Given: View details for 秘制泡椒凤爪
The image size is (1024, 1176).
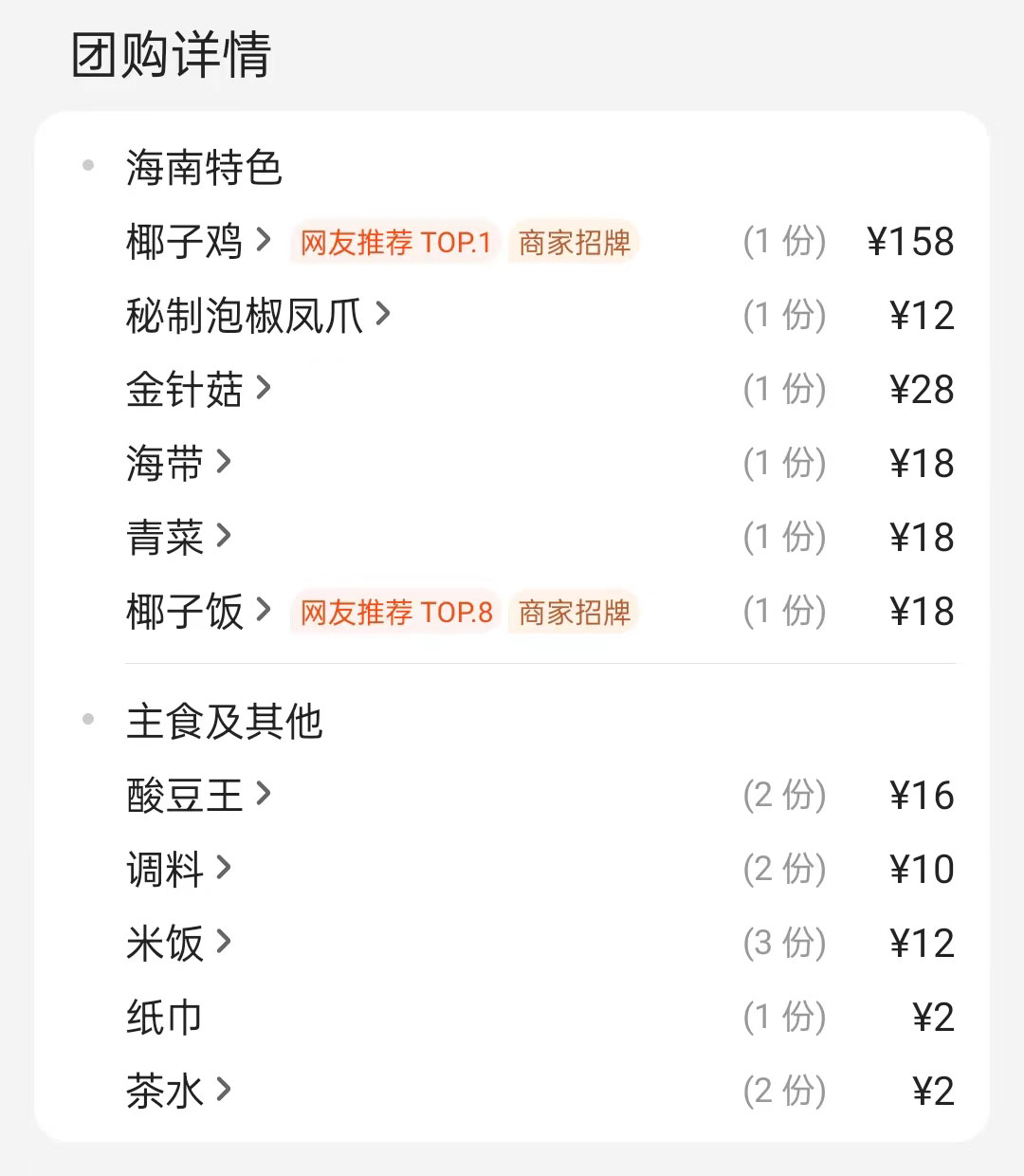Looking at the screenshot, I should (257, 316).
